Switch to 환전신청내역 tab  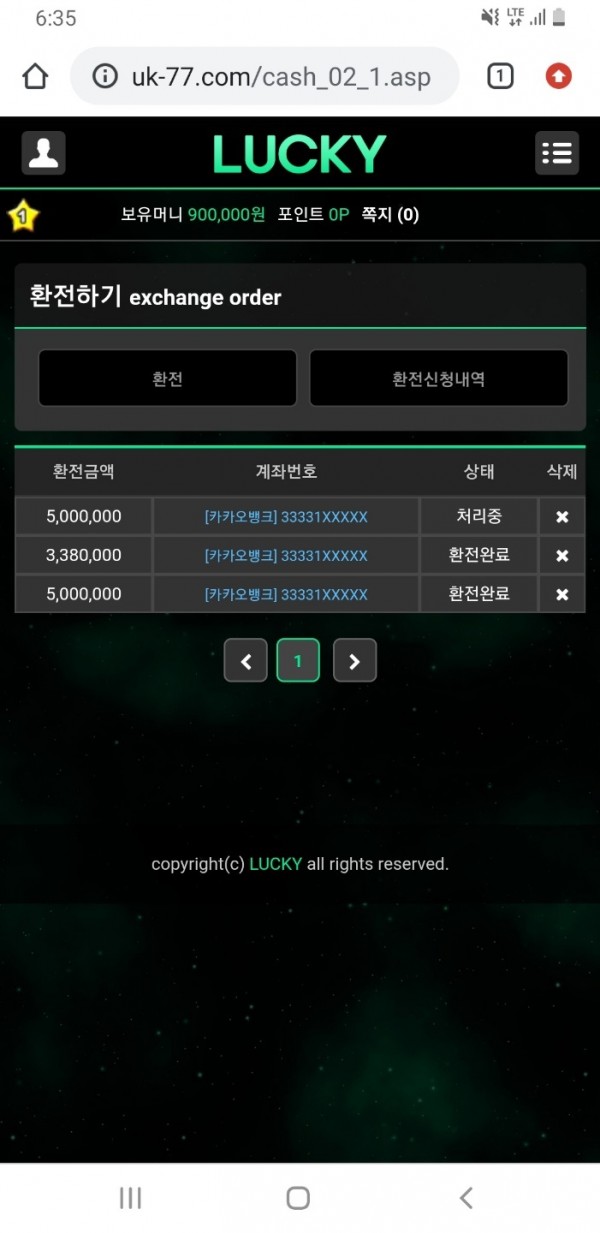point(438,378)
